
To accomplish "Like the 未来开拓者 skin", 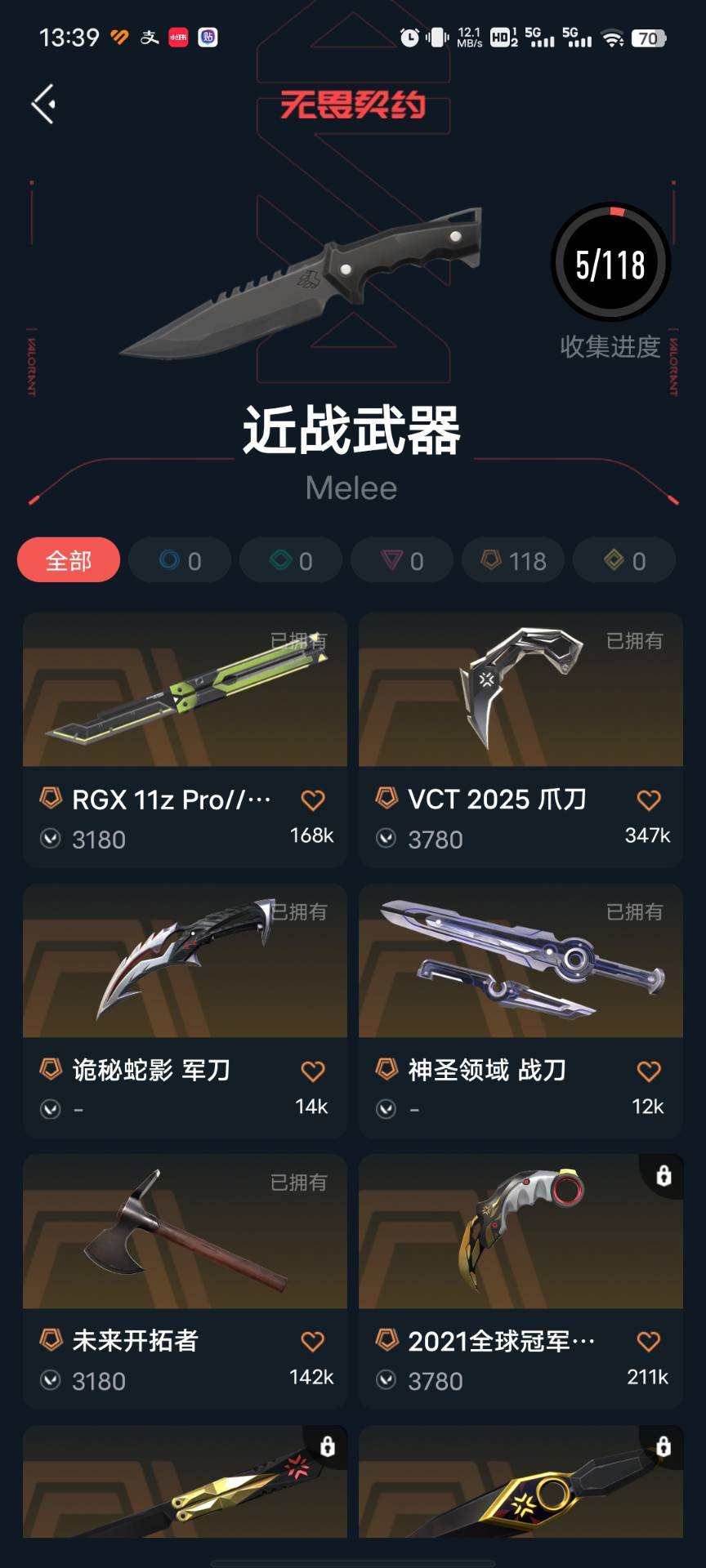I will click(x=313, y=1342).
